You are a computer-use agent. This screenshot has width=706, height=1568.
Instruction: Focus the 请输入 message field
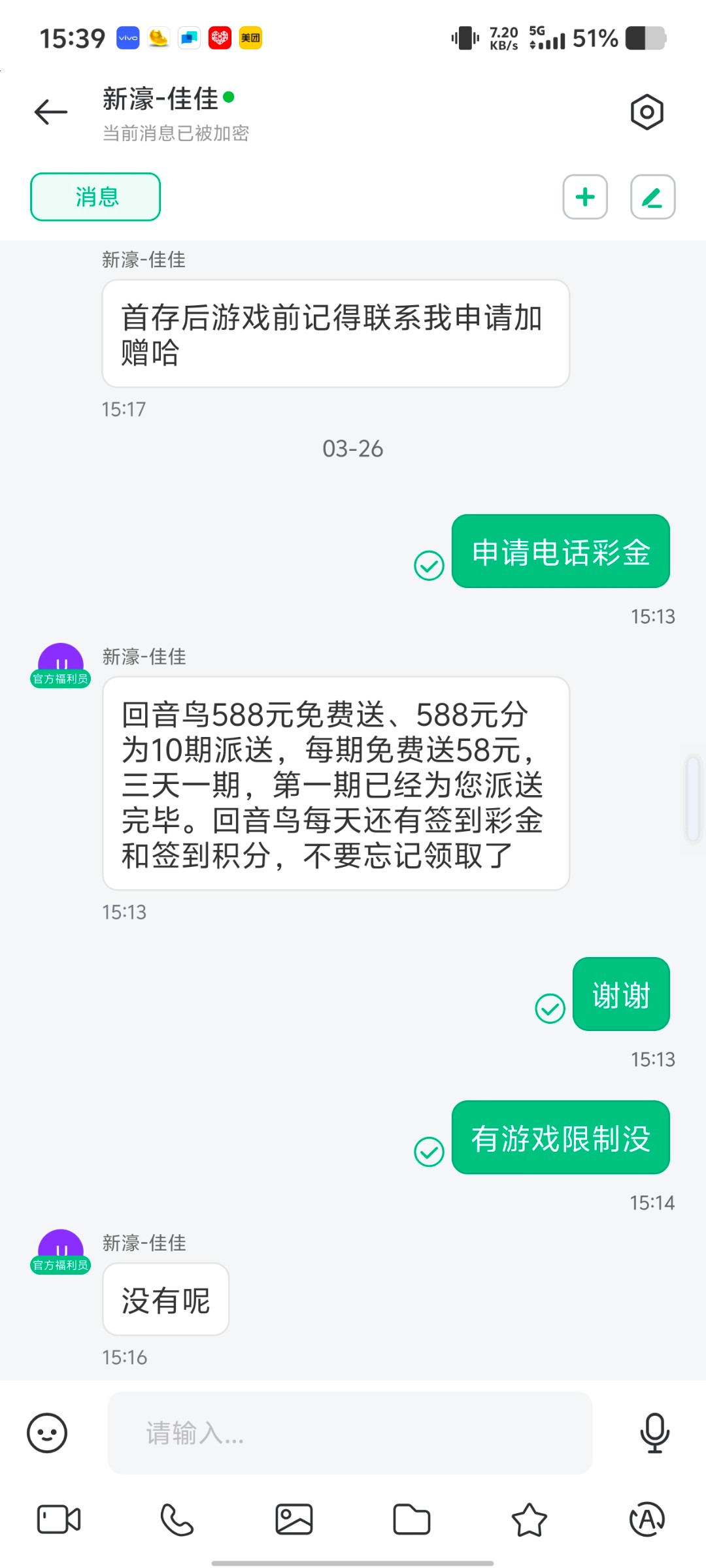[350, 1433]
